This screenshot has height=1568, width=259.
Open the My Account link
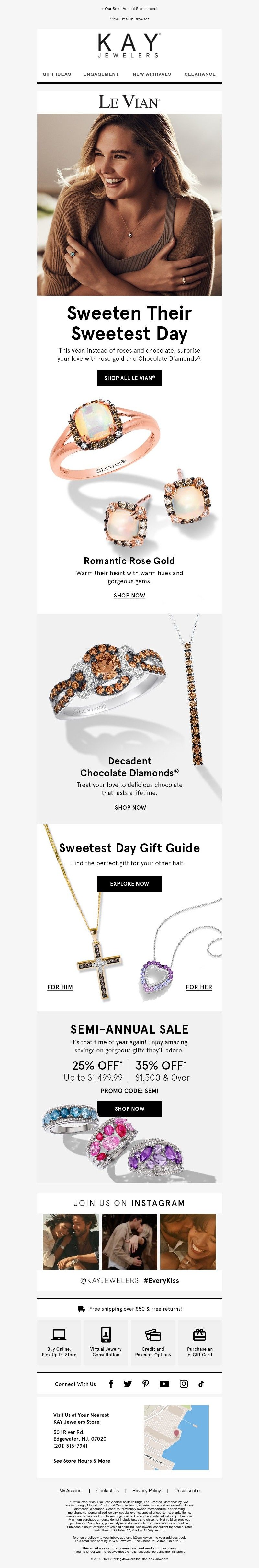(x=71, y=1490)
